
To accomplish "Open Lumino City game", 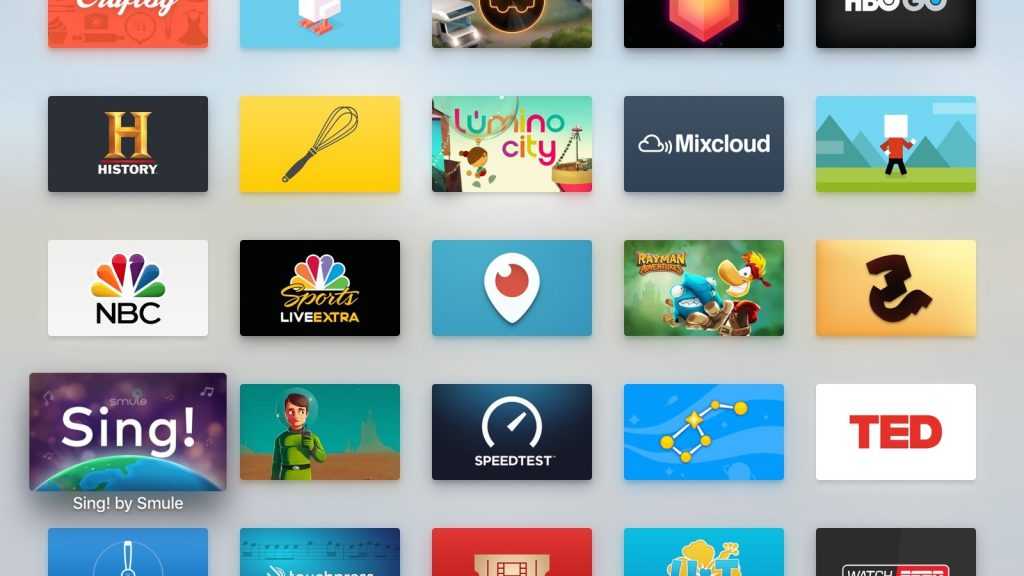I will [512, 144].
